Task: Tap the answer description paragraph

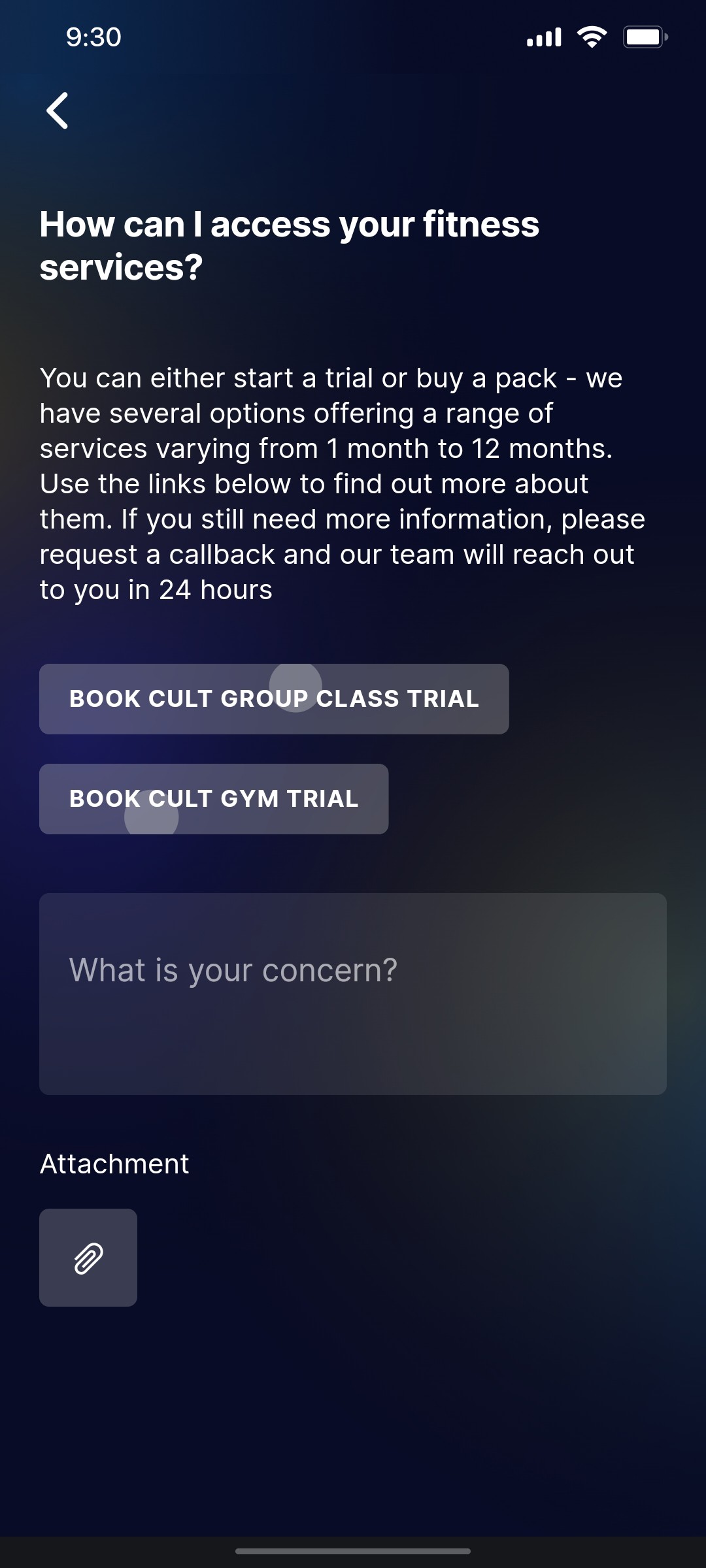Action: (x=342, y=483)
